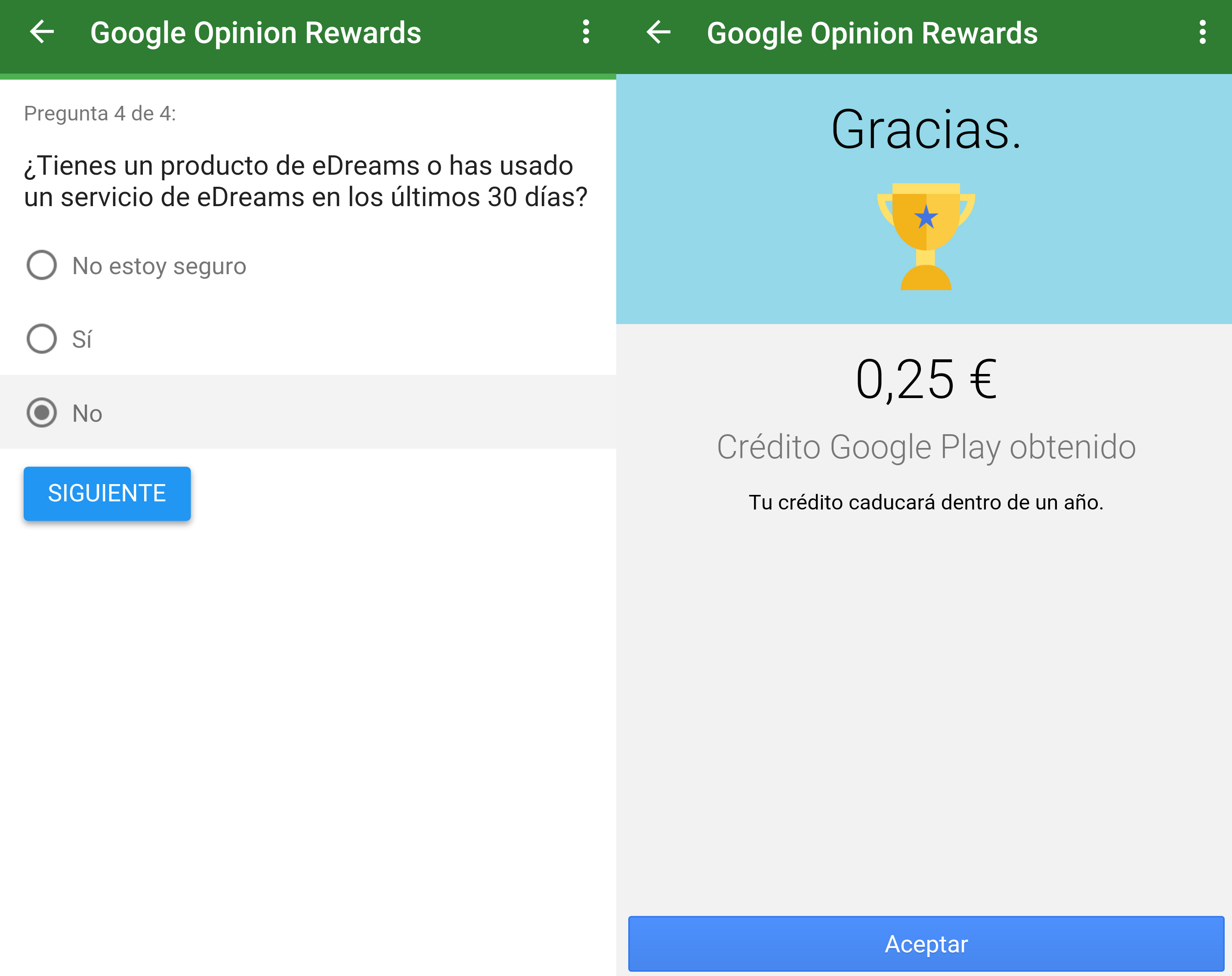Confirm the reward with Aceptar

click(x=926, y=943)
